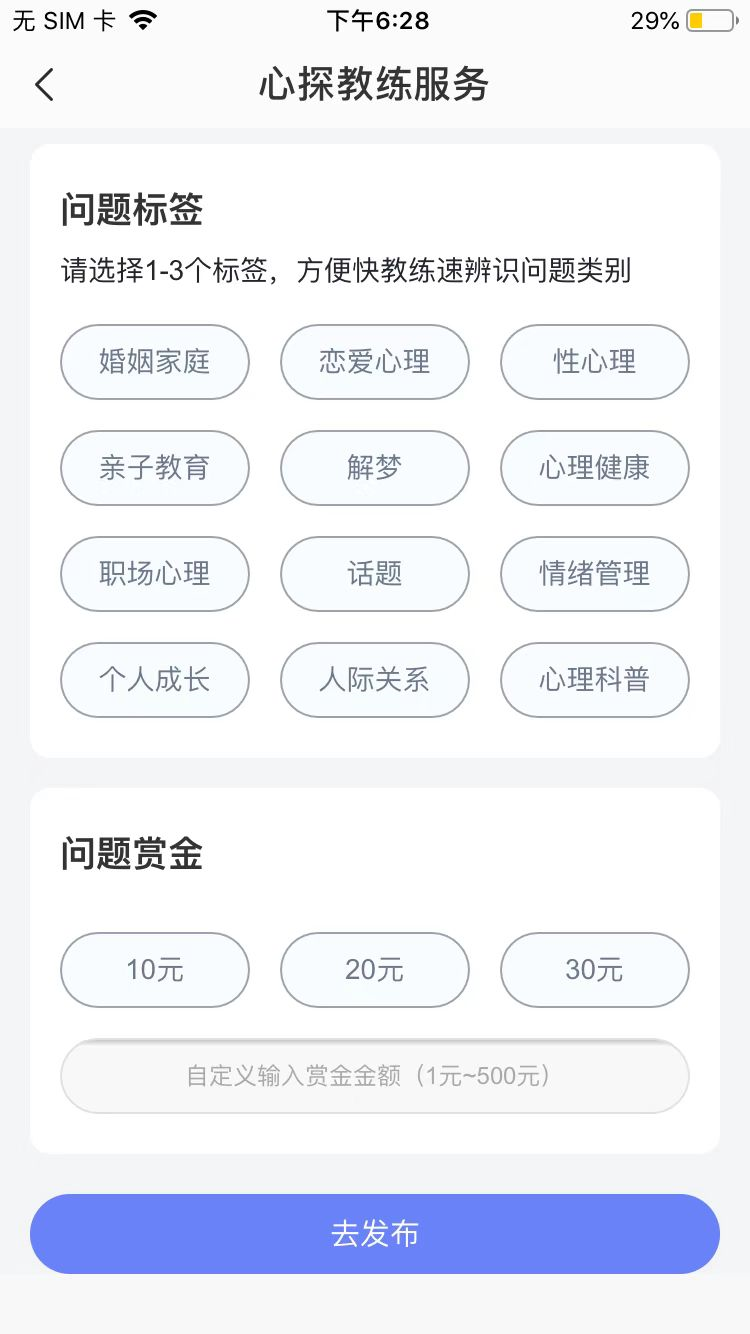Select the 职场心理 tag

pos(155,574)
